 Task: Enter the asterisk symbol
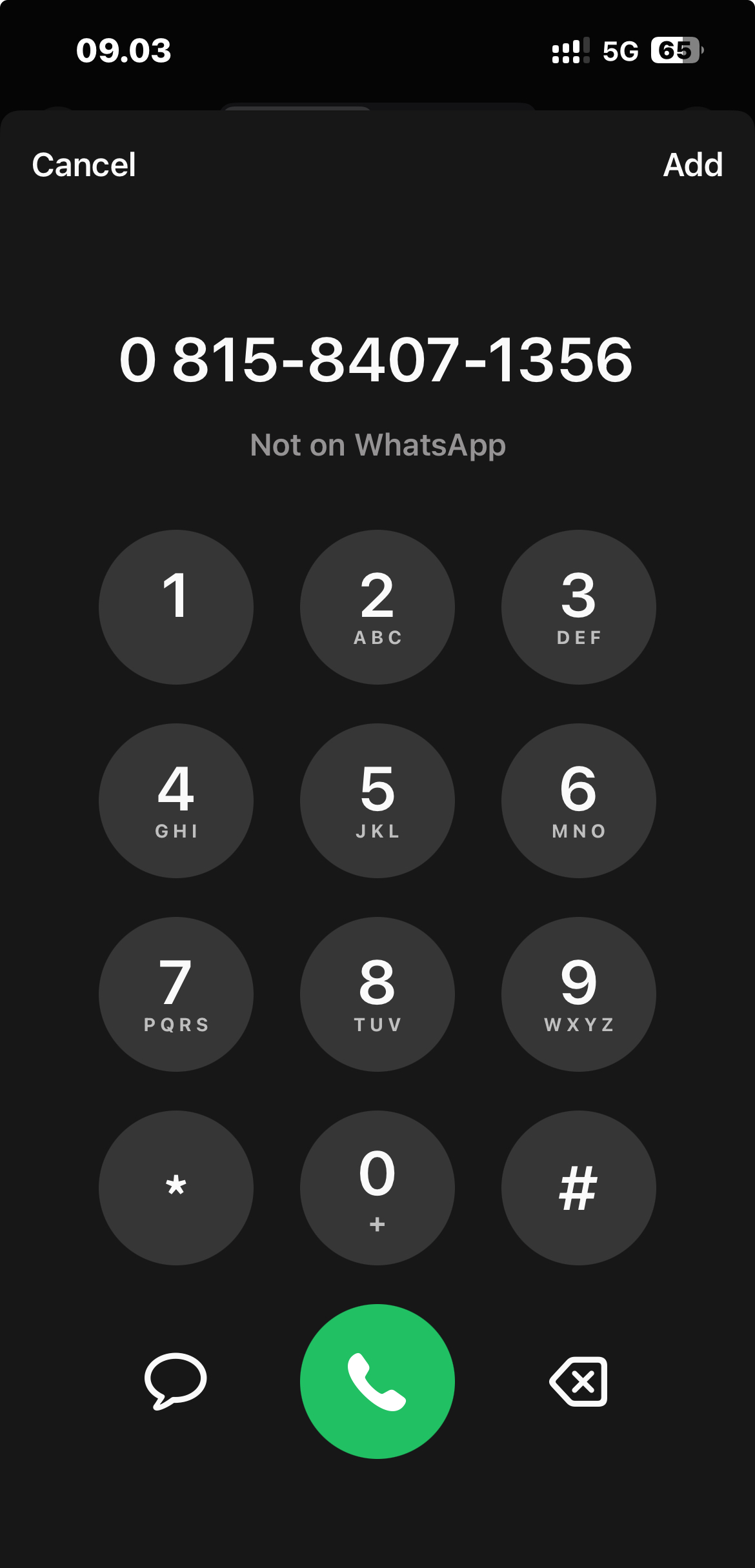[x=176, y=1188]
